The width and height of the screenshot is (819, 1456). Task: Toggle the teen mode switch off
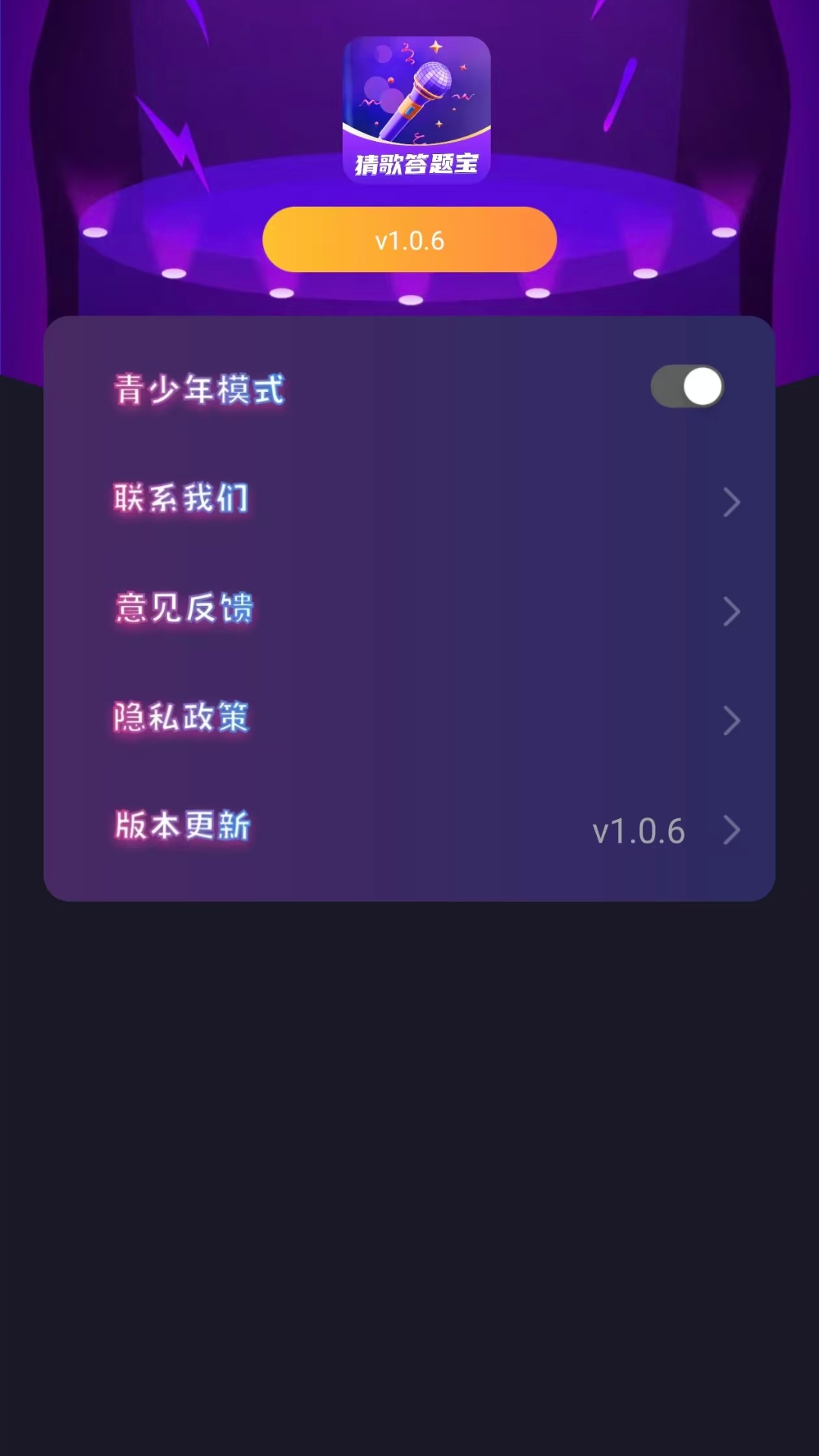(686, 386)
